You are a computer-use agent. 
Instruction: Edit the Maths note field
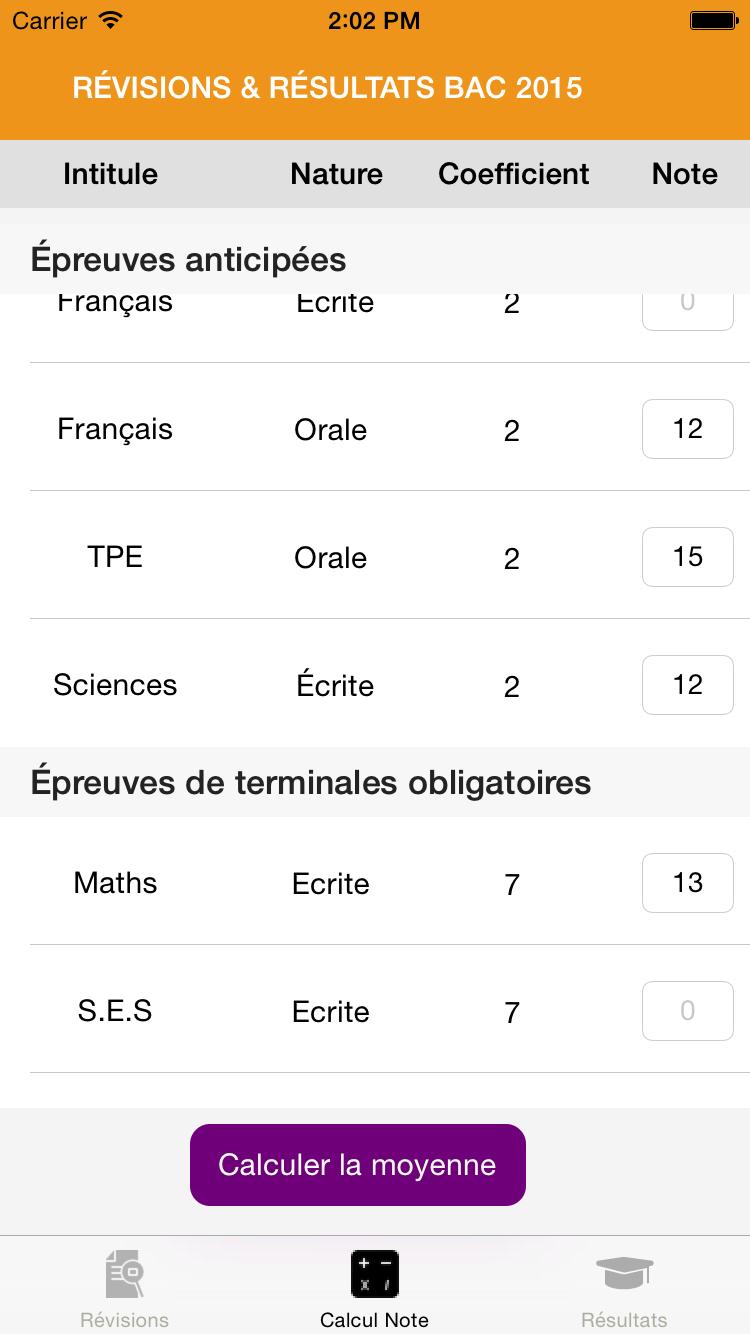click(x=688, y=883)
